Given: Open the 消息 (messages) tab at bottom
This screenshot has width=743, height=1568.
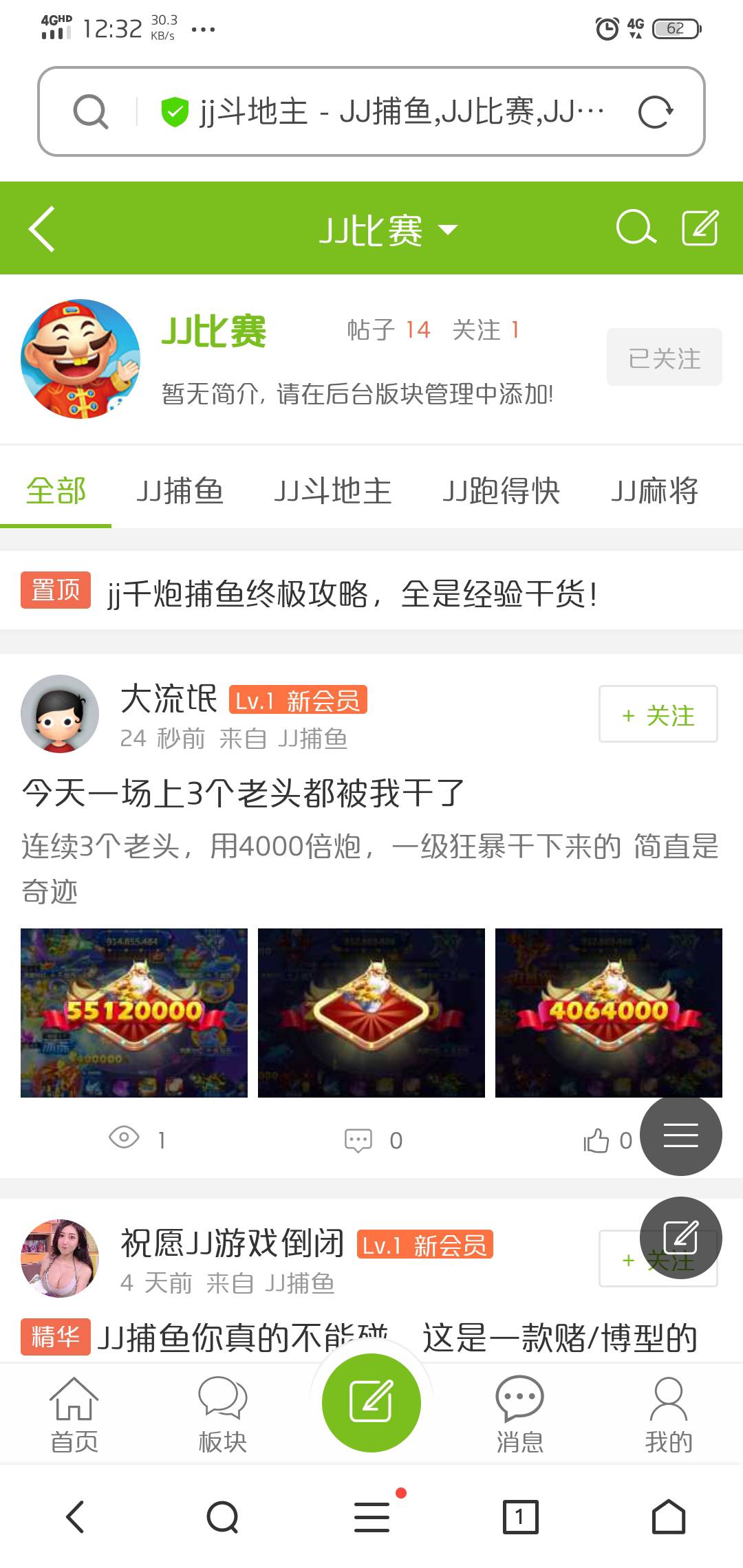Looking at the screenshot, I should coord(520,1410).
